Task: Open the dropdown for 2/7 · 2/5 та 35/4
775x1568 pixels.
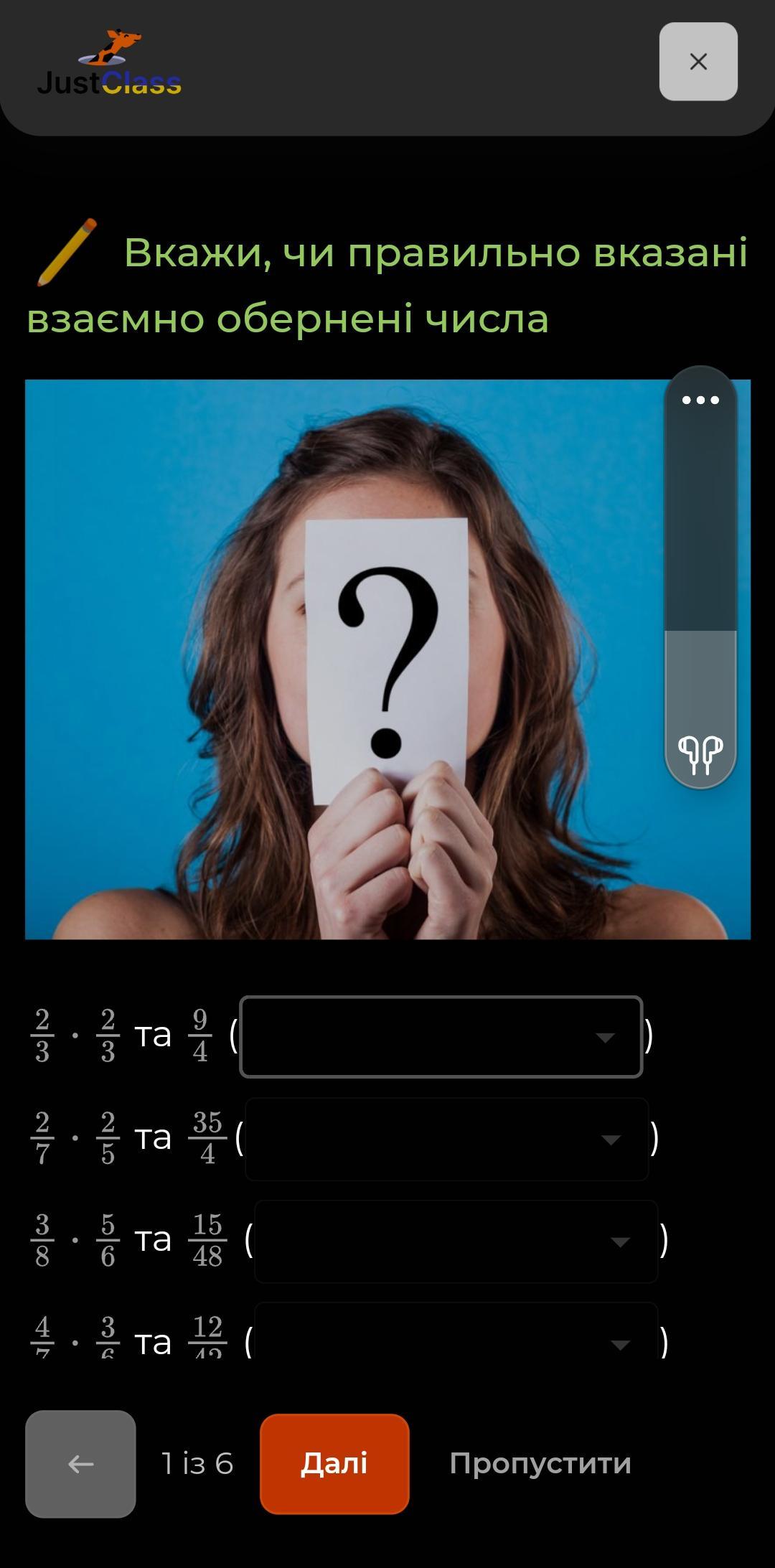Action: (446, 1140)
